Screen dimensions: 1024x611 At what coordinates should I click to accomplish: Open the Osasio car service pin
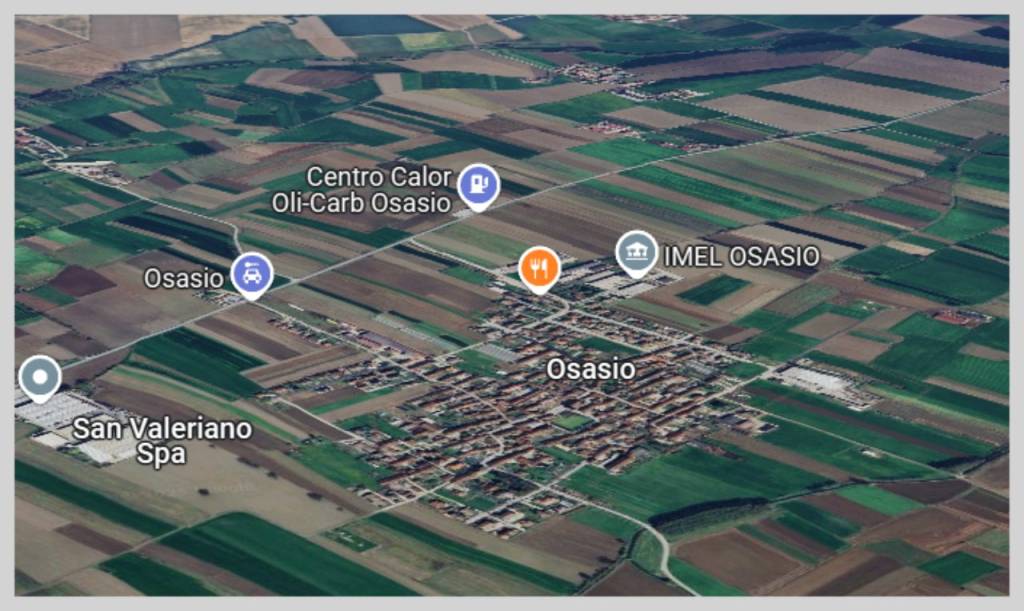pyautogui.click(x=251, y=273)
